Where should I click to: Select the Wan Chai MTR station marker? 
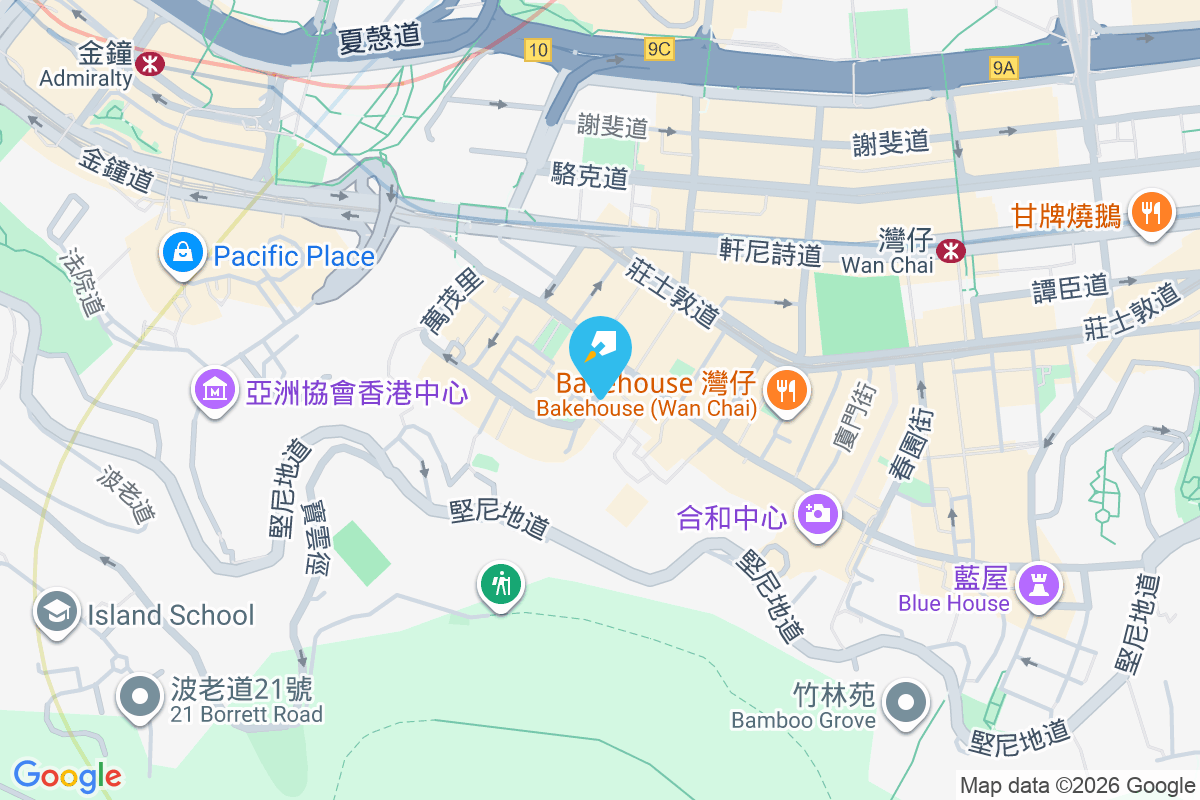coord(953,247)
